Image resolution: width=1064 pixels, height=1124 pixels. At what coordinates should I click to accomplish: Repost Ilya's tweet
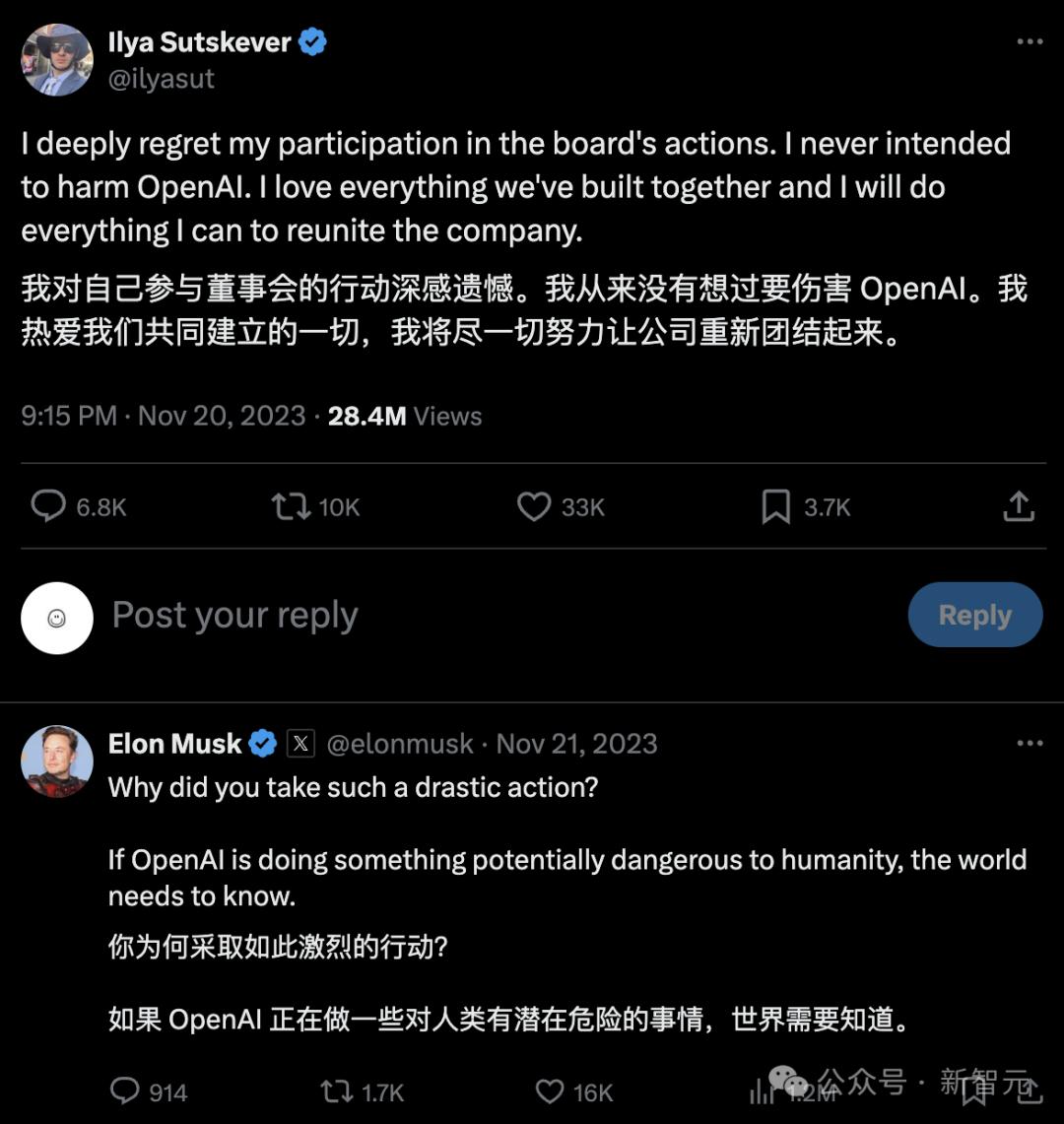point(289,507)
